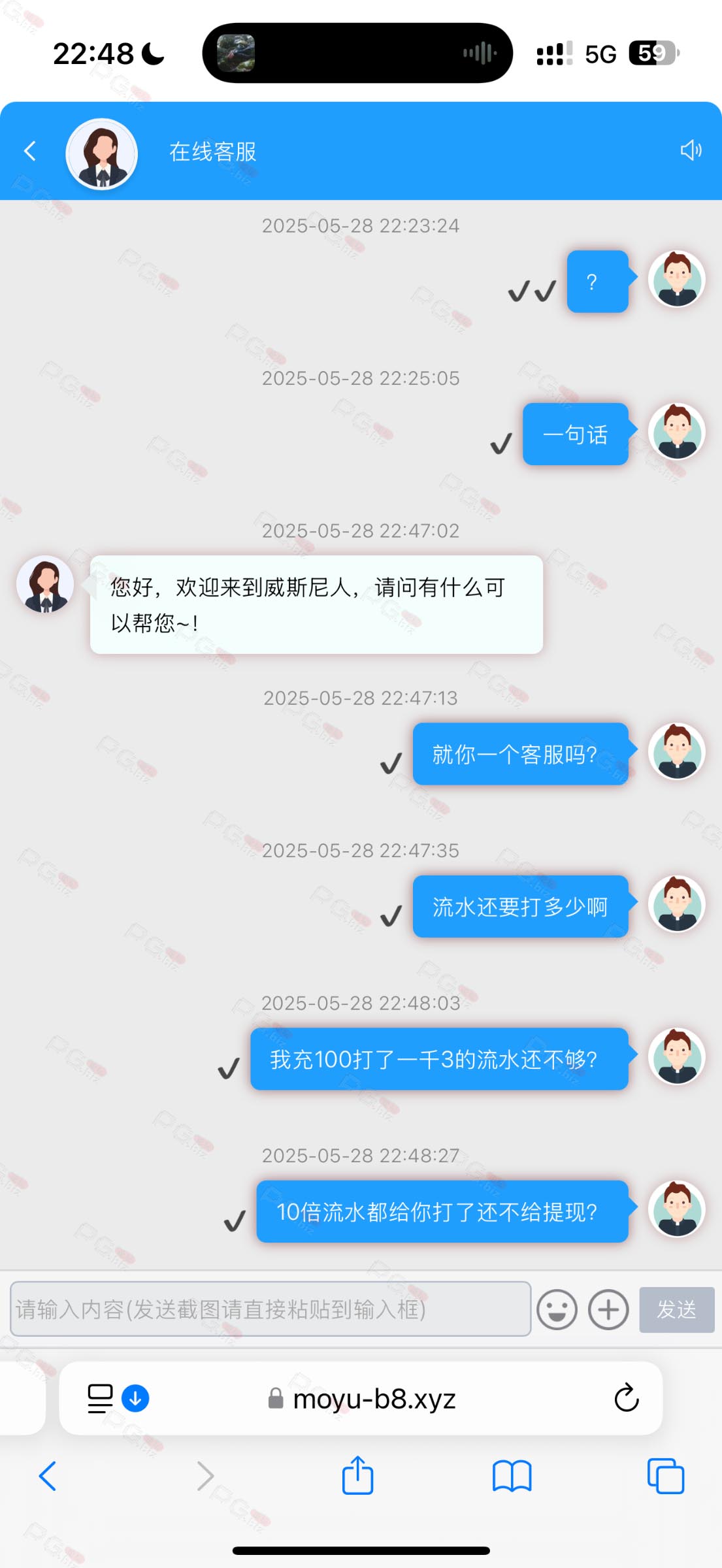Toggle the chat sound speaker icon

pos(691,151)
